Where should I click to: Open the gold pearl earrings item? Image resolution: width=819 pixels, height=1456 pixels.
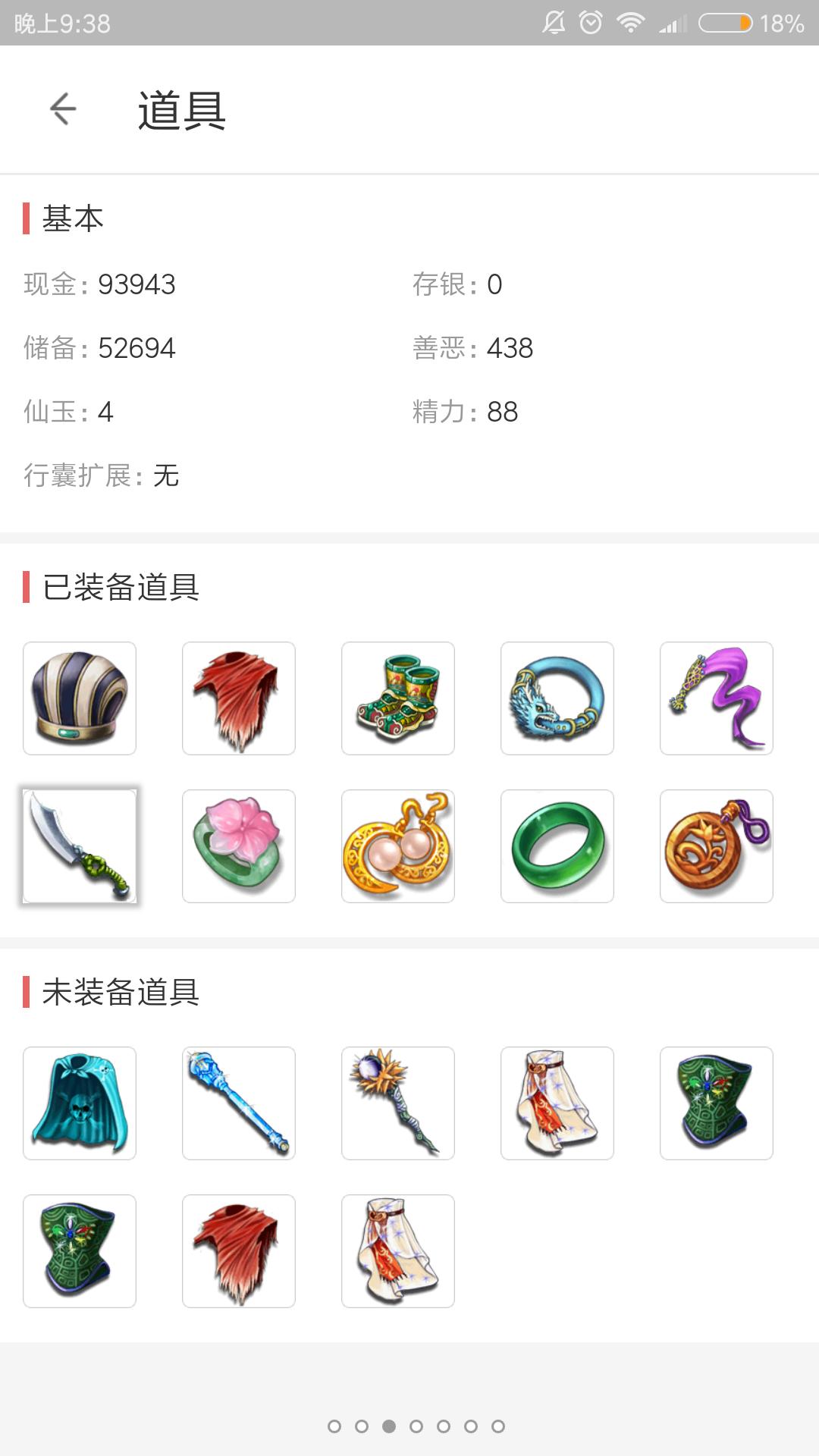pos(398,846)
